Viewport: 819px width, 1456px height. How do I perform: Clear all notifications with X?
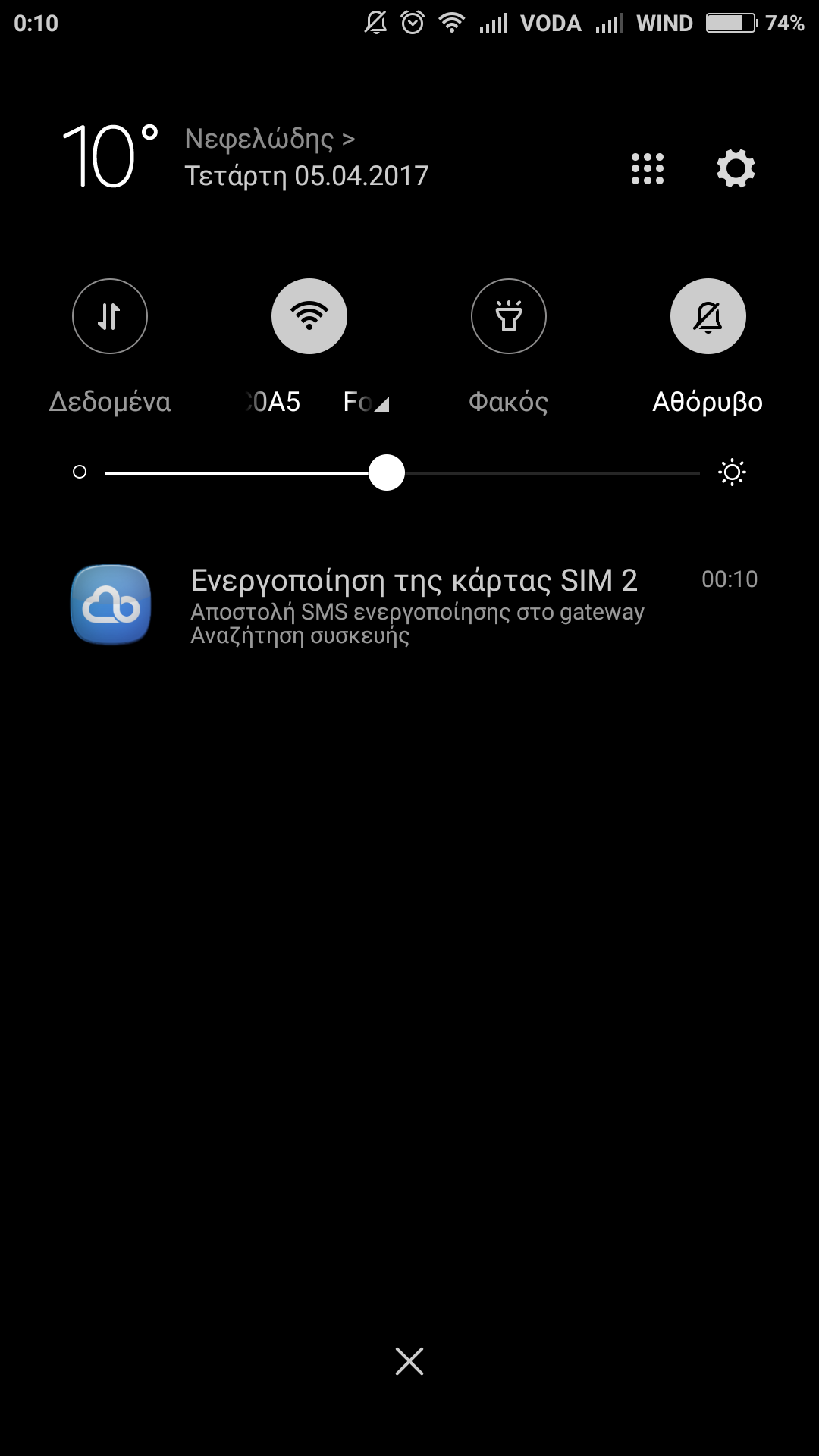click(x=409, y=1361)
